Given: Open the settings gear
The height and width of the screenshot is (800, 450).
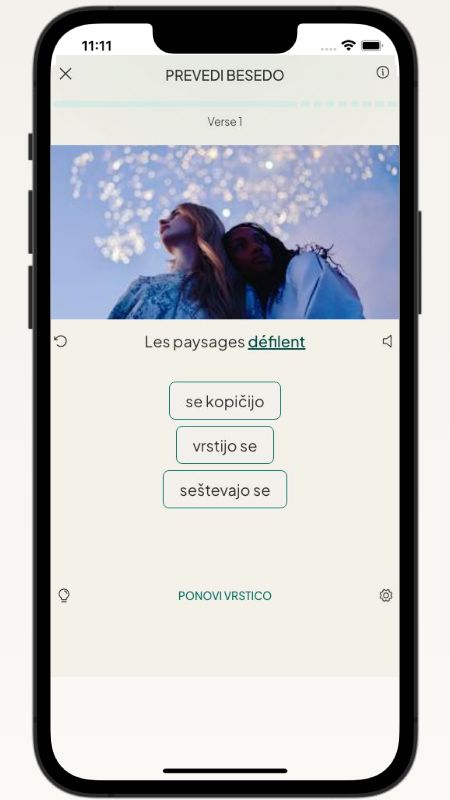Looking at the screenshot, I should tap(386, 595).
